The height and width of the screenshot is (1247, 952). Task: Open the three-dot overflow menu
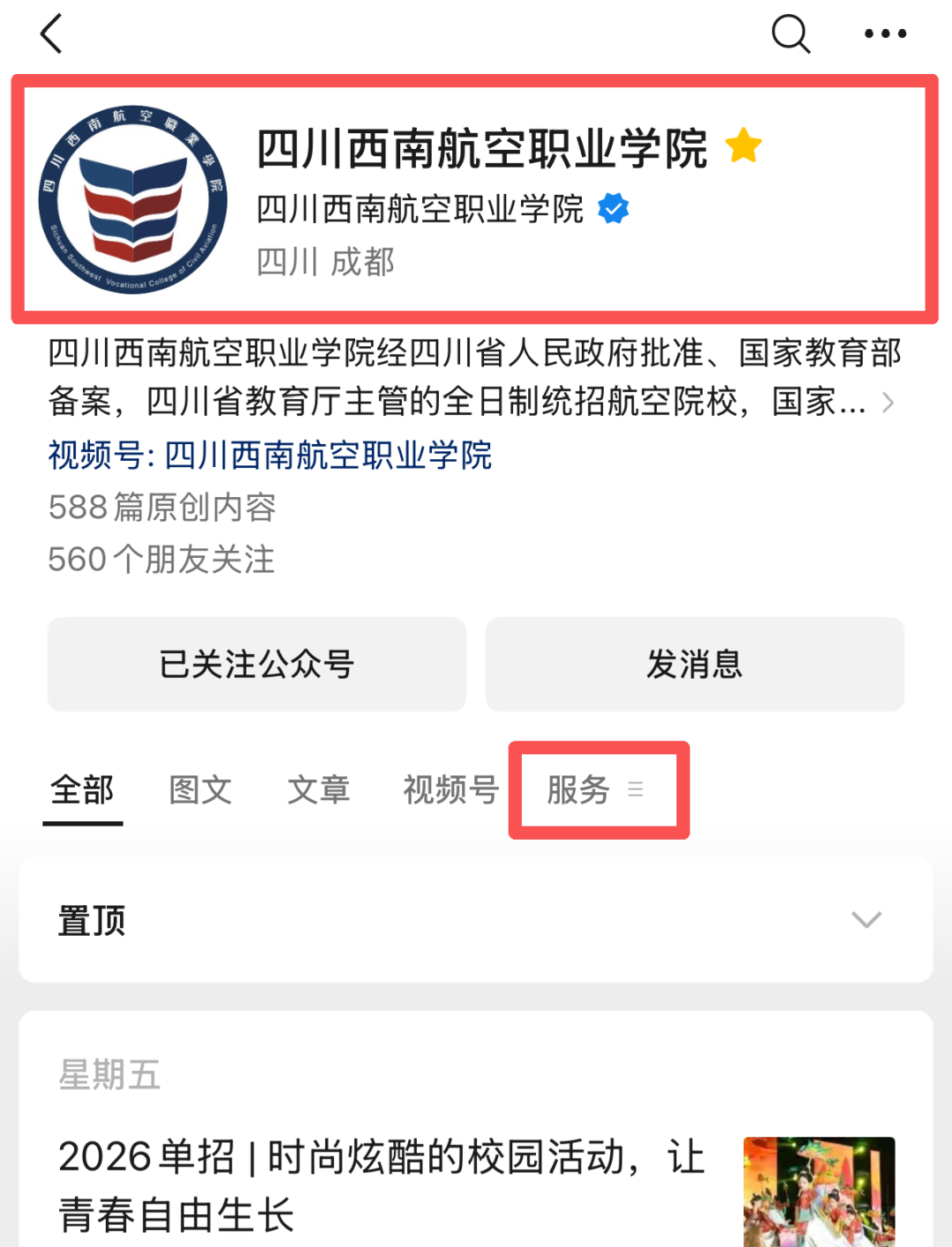[884, 34]
